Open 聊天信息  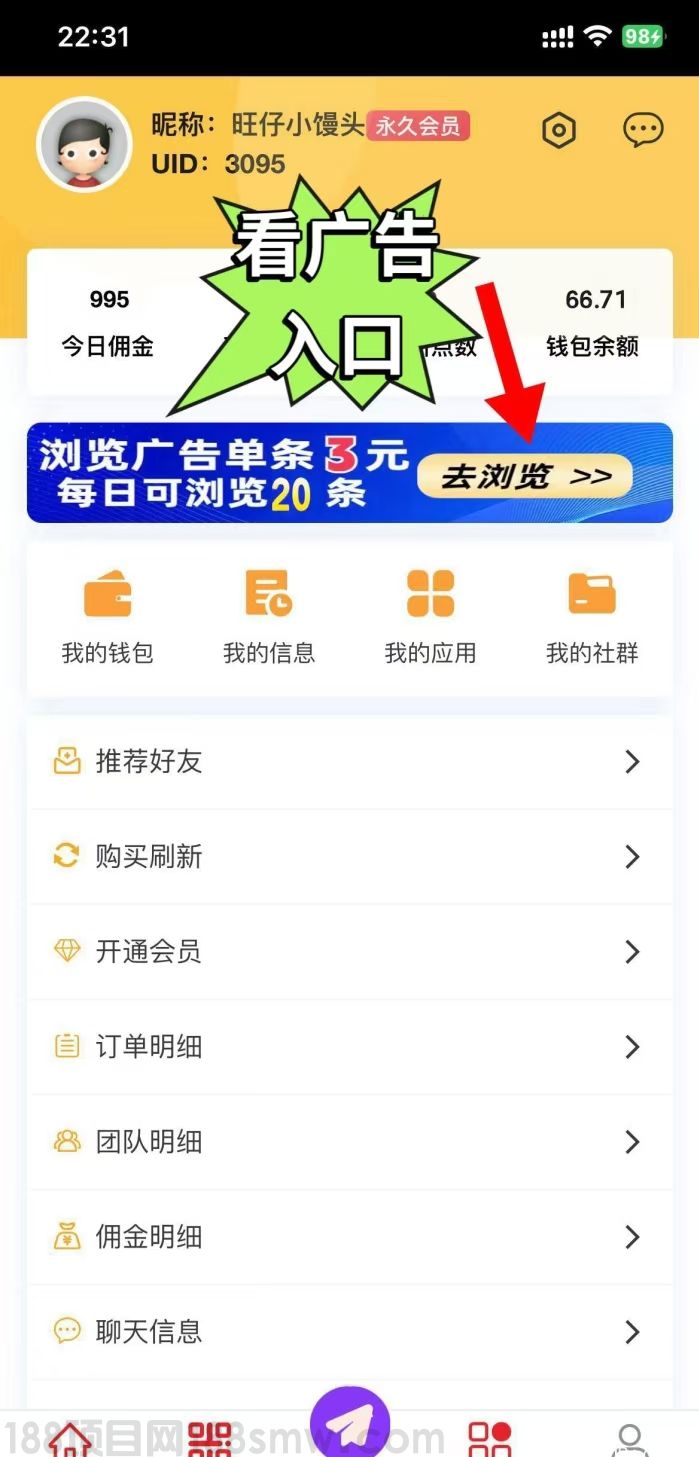(x=349, y=1332)
